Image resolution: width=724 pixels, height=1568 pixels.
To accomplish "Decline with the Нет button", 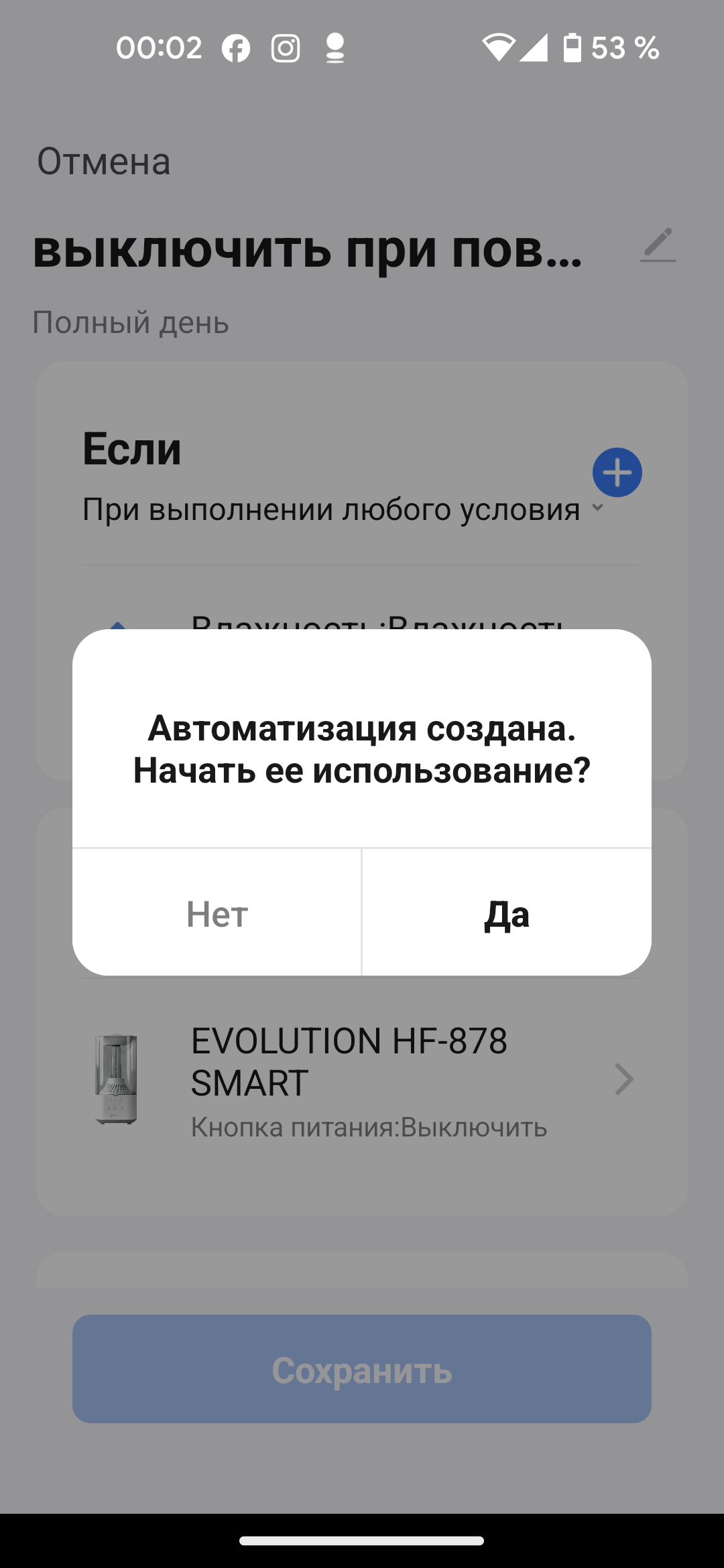I will tap(217, 914).
